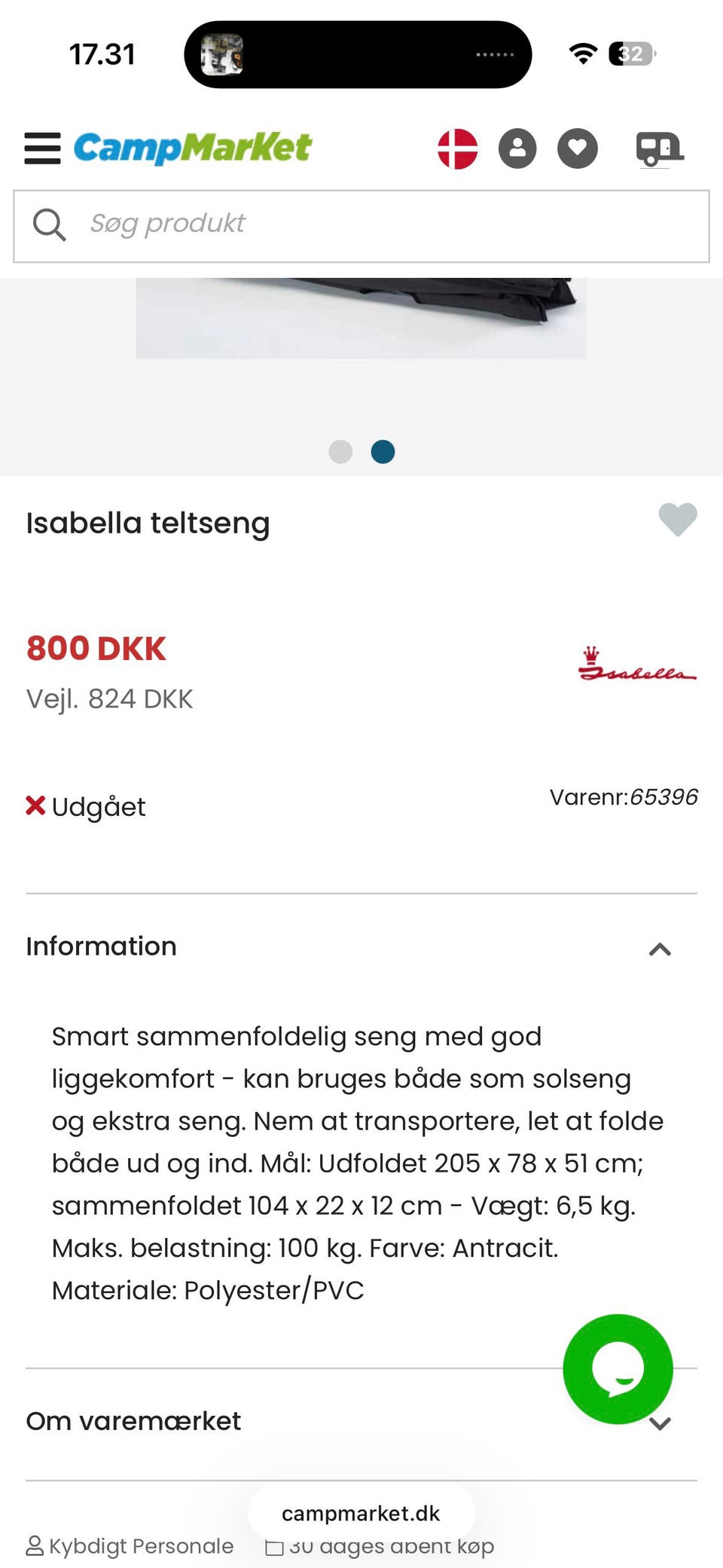Click the campmarket.dk link
Image resolution: width=723 pixels, height=1568 pixels.
(x=361, y=1514)
